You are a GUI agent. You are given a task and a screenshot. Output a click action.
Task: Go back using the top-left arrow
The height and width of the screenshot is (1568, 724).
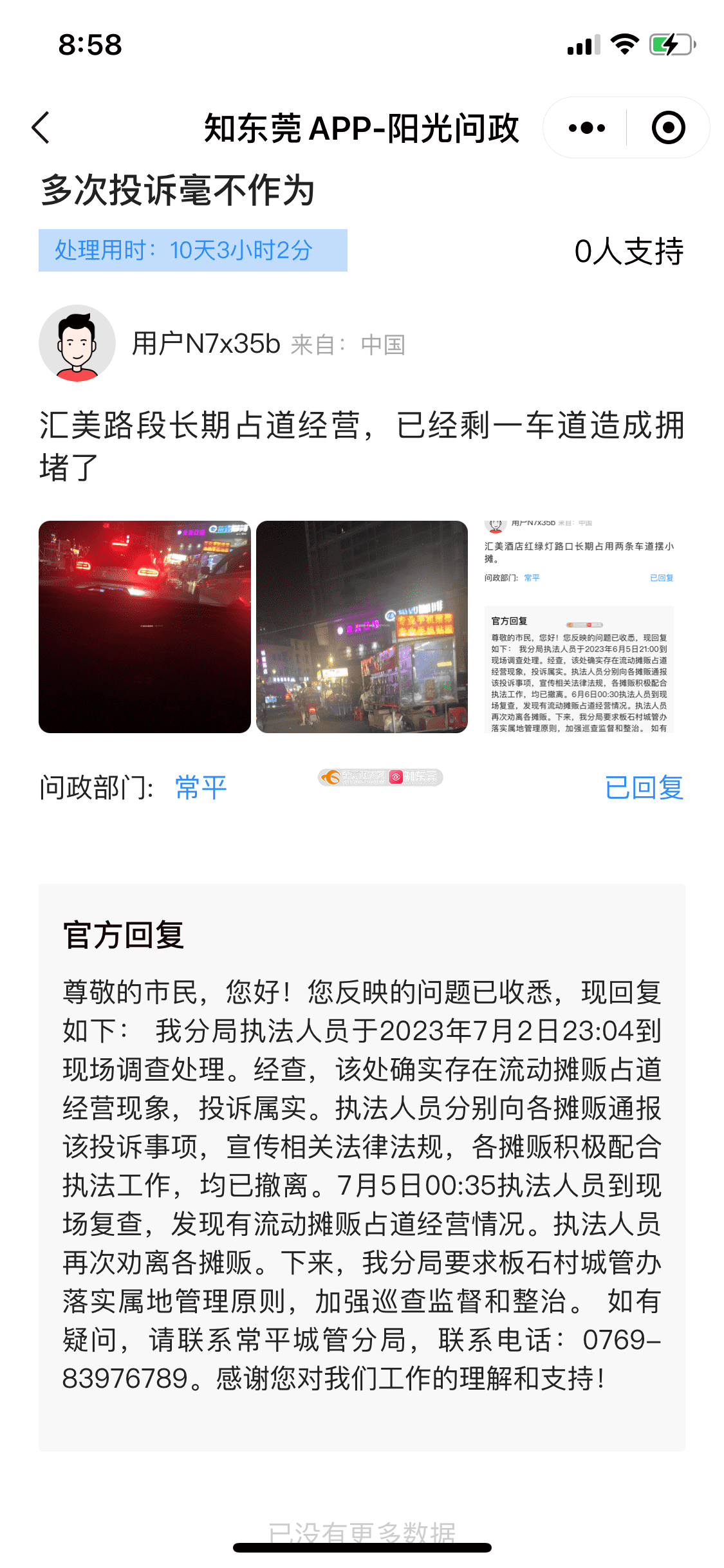[41, 127]
